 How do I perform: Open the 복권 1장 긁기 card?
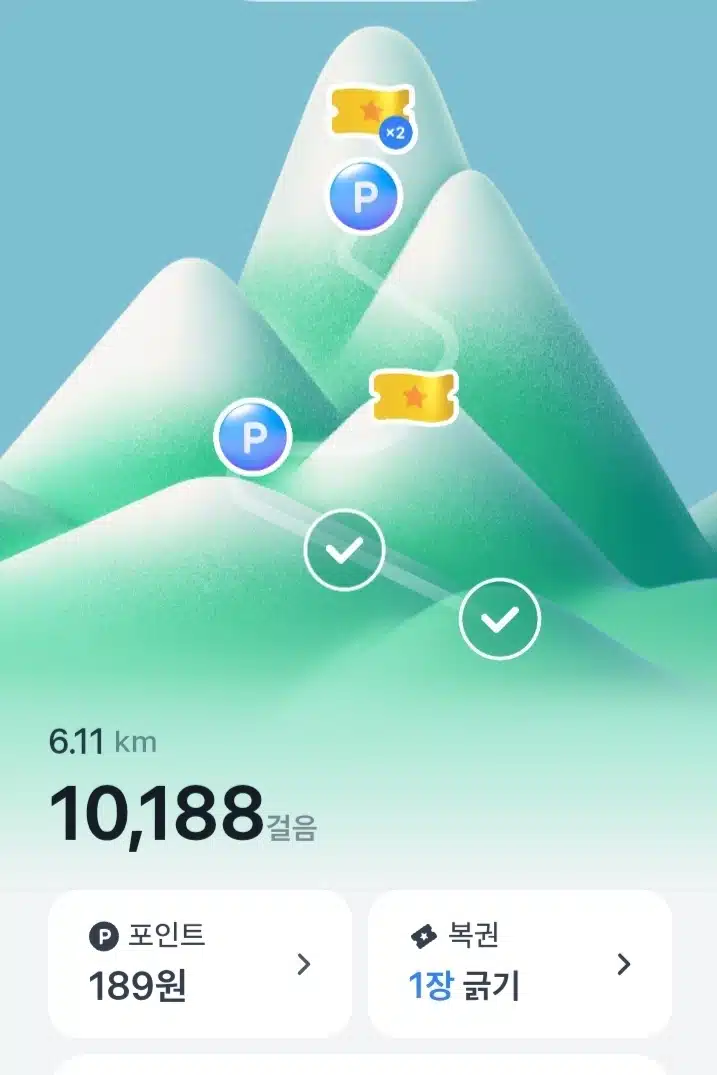click(520, 964)
